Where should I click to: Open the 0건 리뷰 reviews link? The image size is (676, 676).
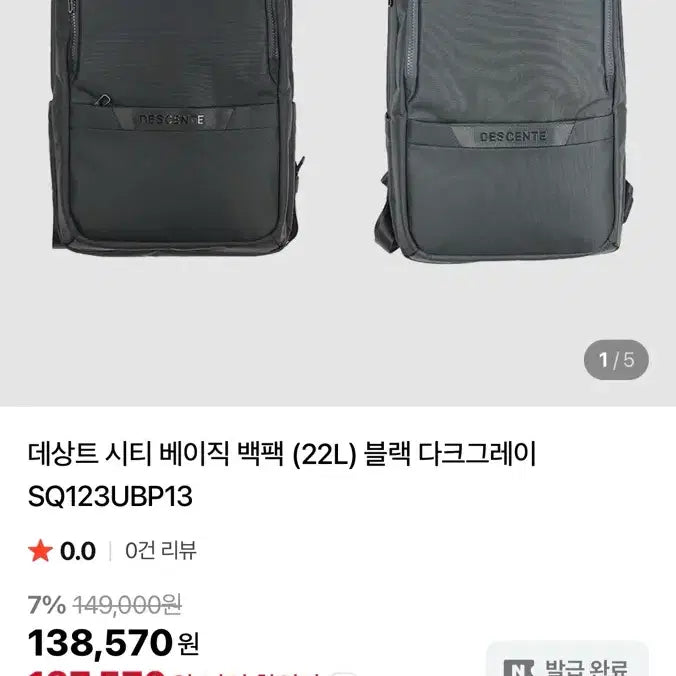(x=161, y=551)
